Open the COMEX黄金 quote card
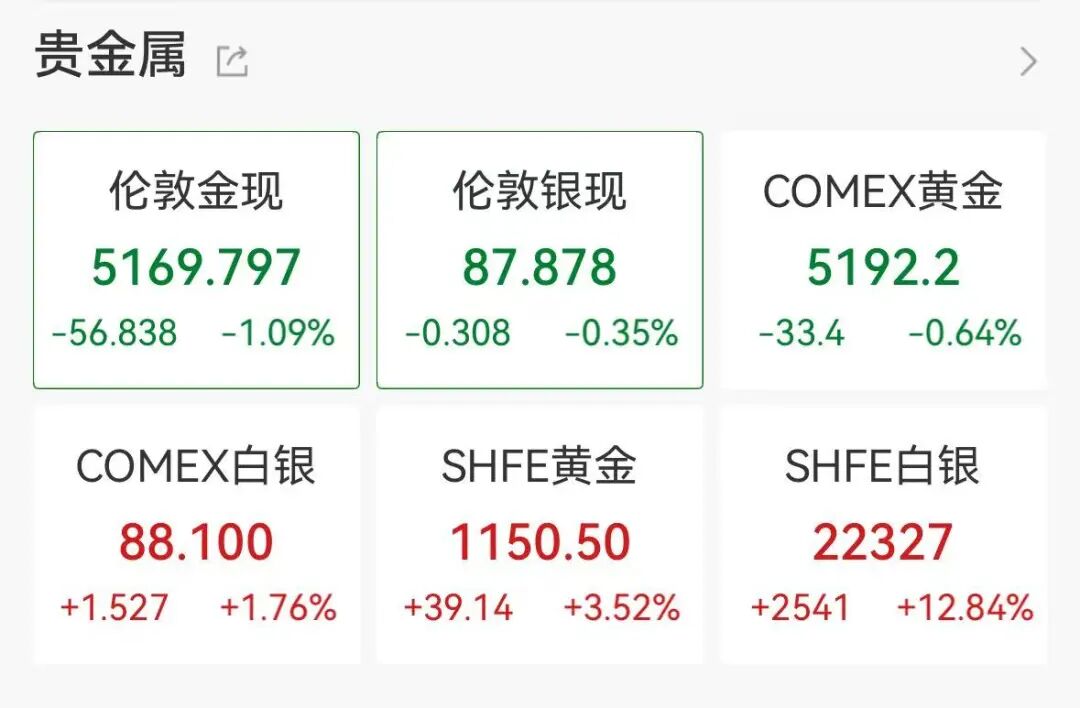The height and width of the screenshot is (708, 1080). pos(883,260)
